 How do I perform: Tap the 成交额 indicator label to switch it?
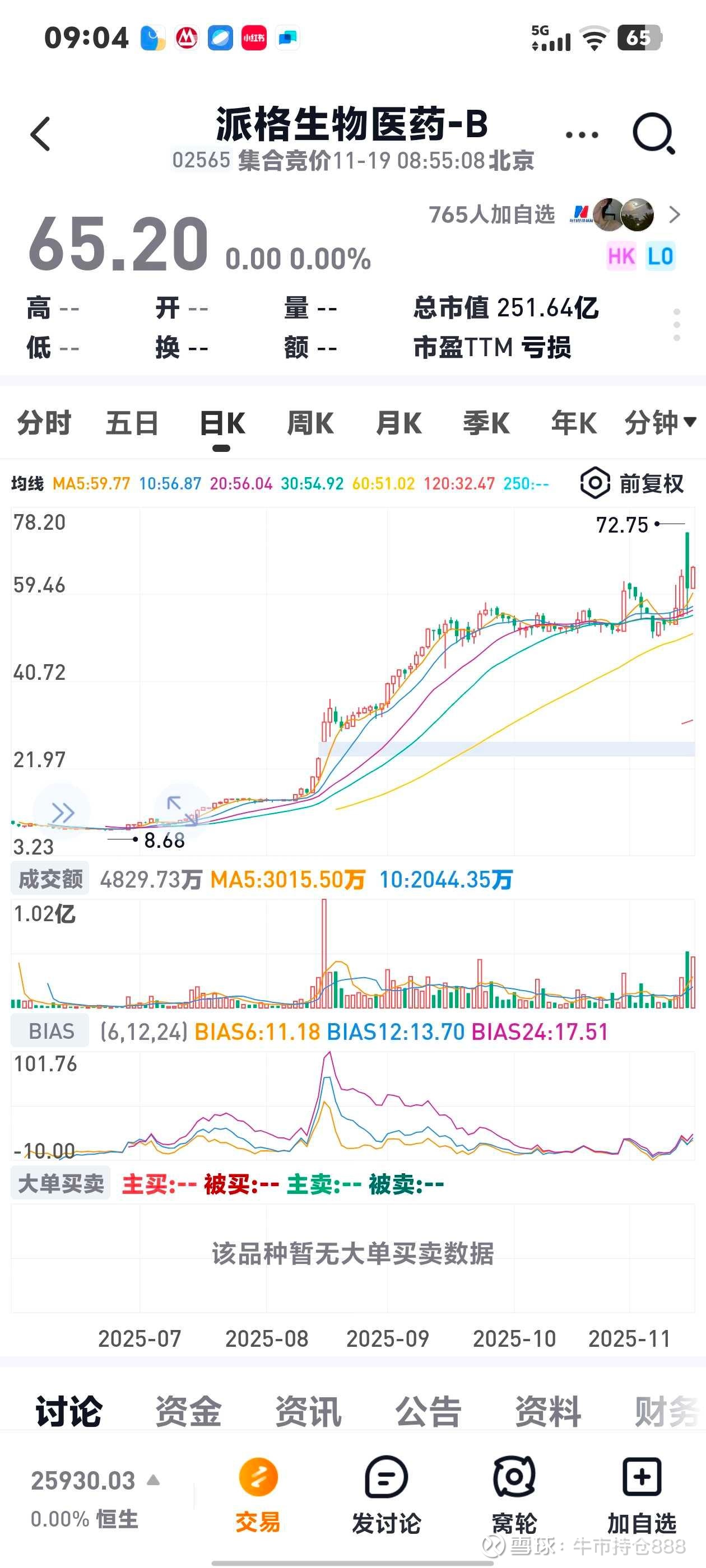pyautogui.click(x=50, y=879)
